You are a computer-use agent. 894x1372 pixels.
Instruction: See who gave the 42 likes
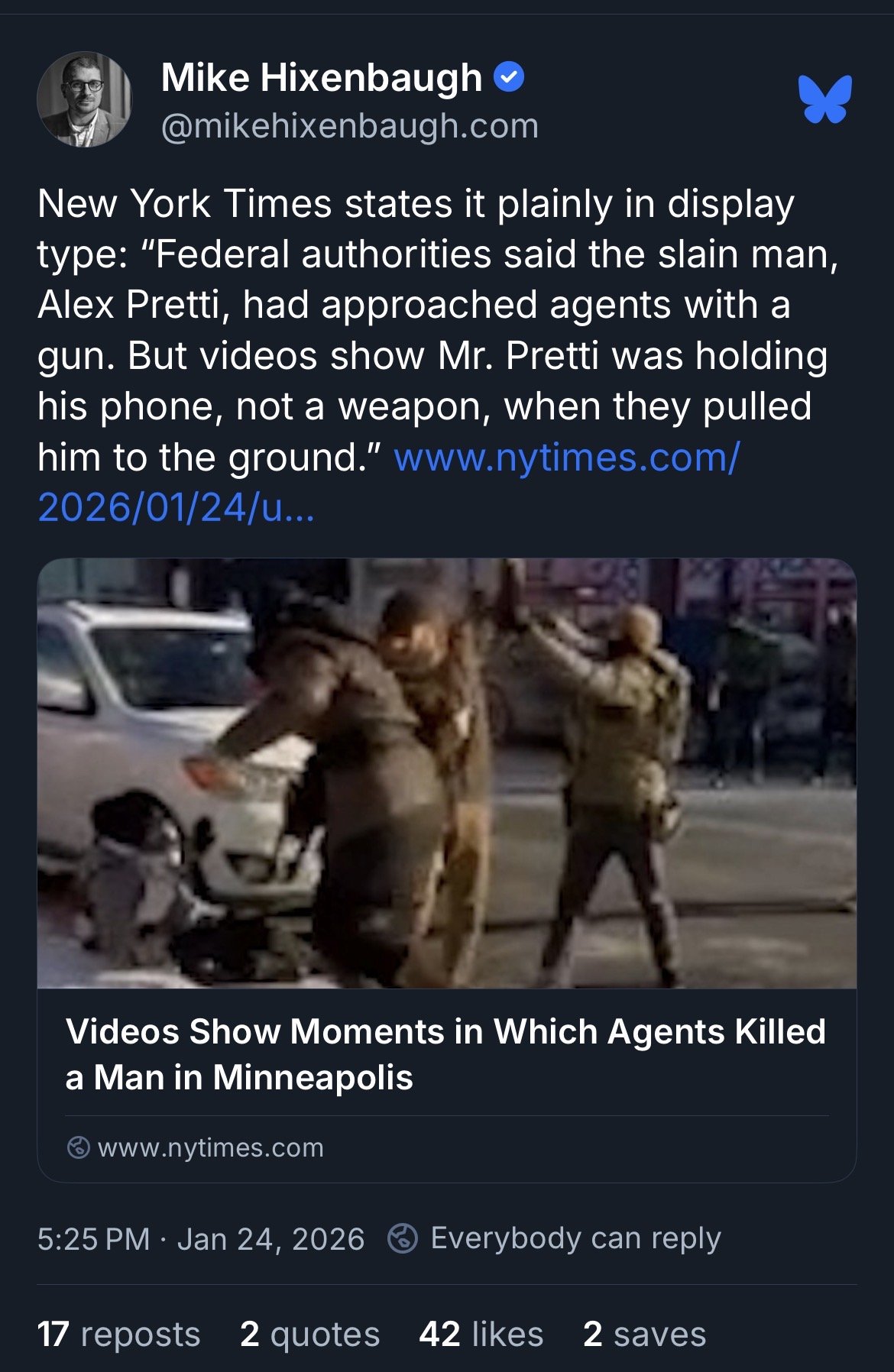481,1335
